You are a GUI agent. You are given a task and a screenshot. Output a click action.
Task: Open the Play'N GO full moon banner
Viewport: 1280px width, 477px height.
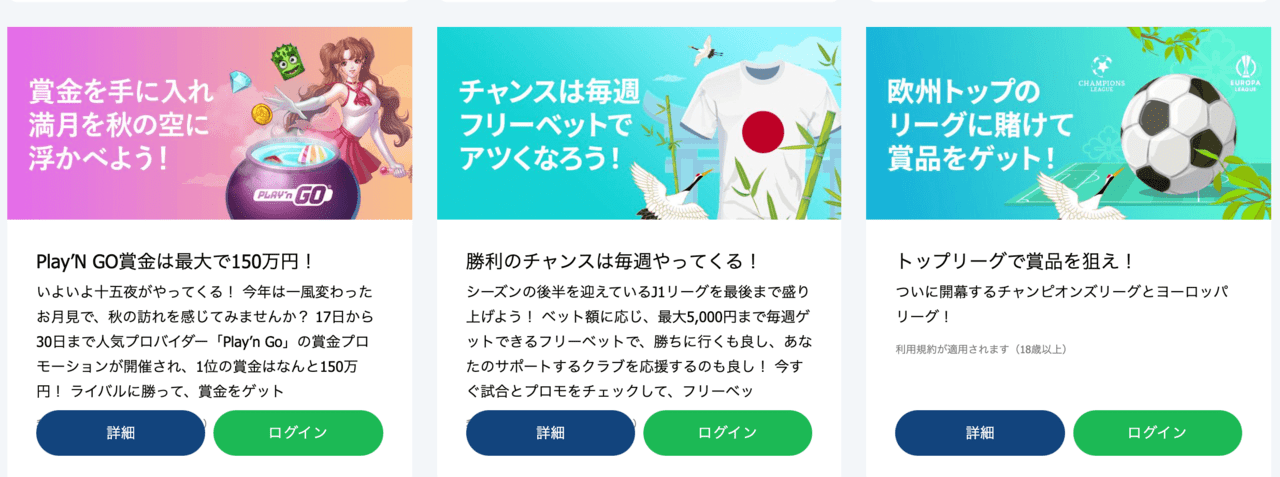tap(210, 123)
